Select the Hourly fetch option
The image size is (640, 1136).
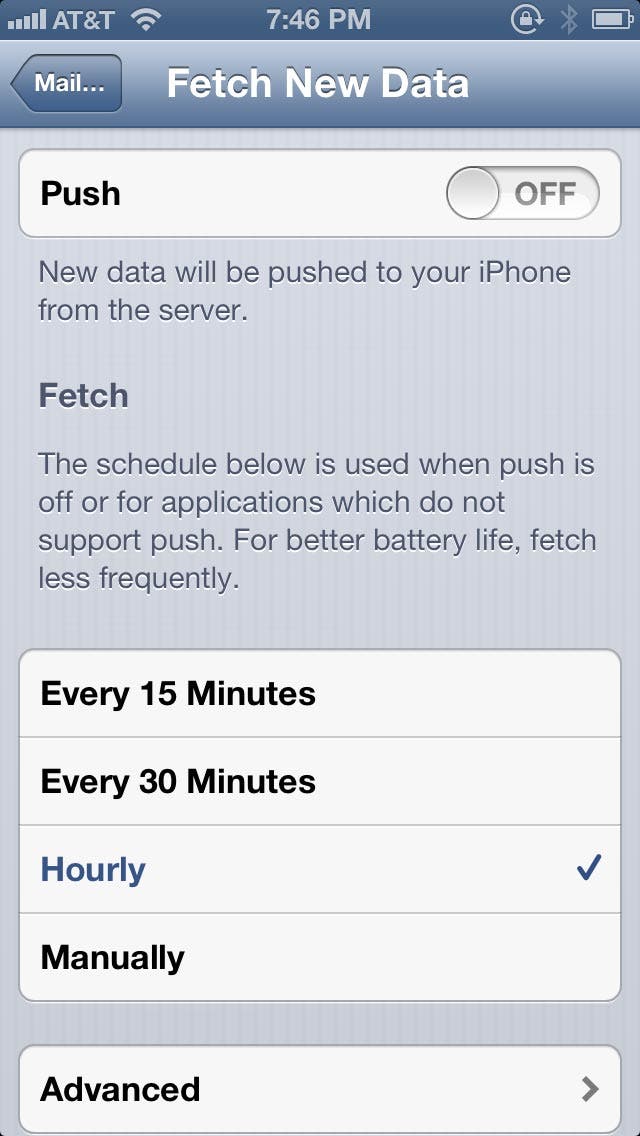[x=320, y=869]
